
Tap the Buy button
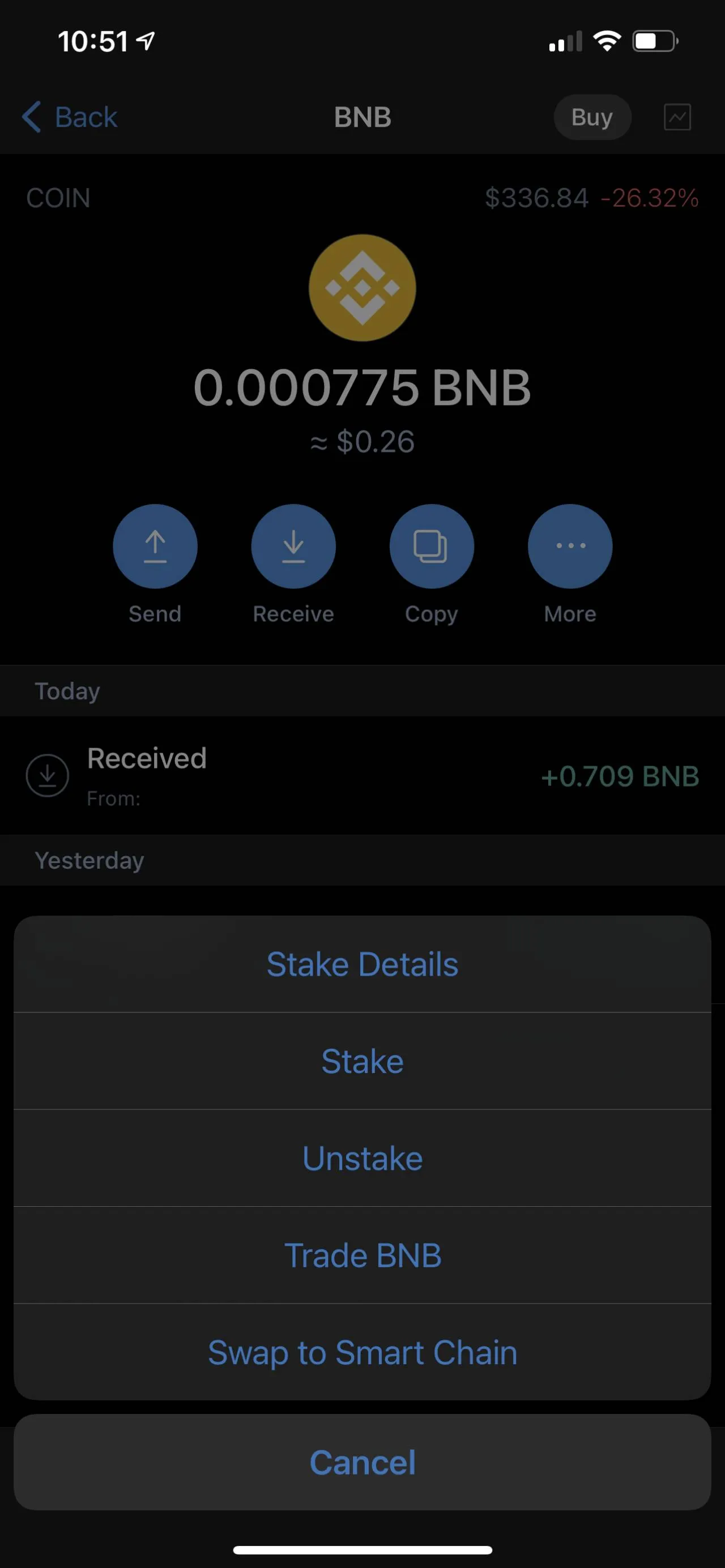pyautogui.click(x=592, y=117)
